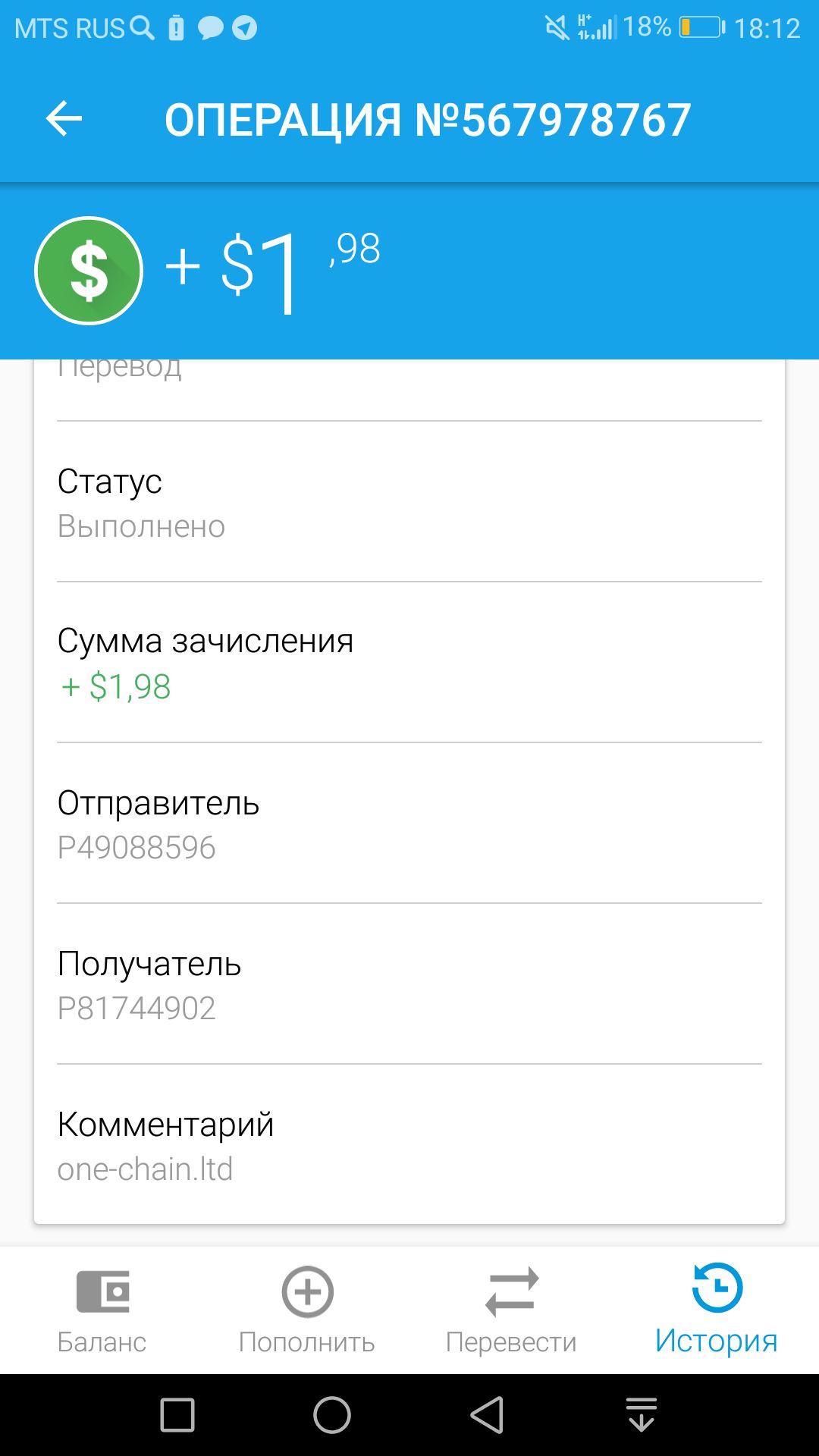Screen dimensions: 819x1456
Task: Go back using the app bar arrow
Action: [64, 119]
